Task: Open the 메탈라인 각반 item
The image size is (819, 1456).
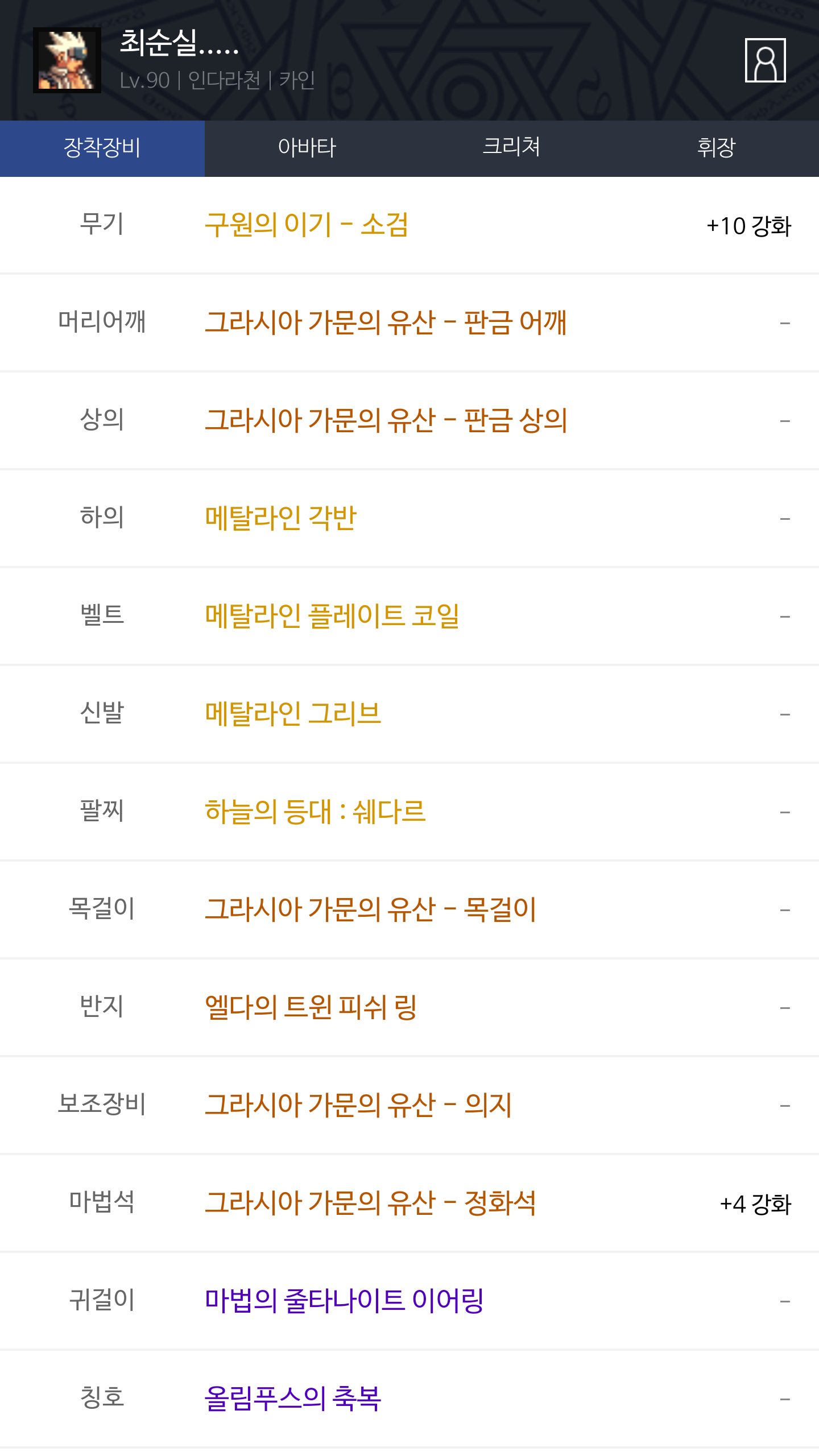Action: coord(281,518)
